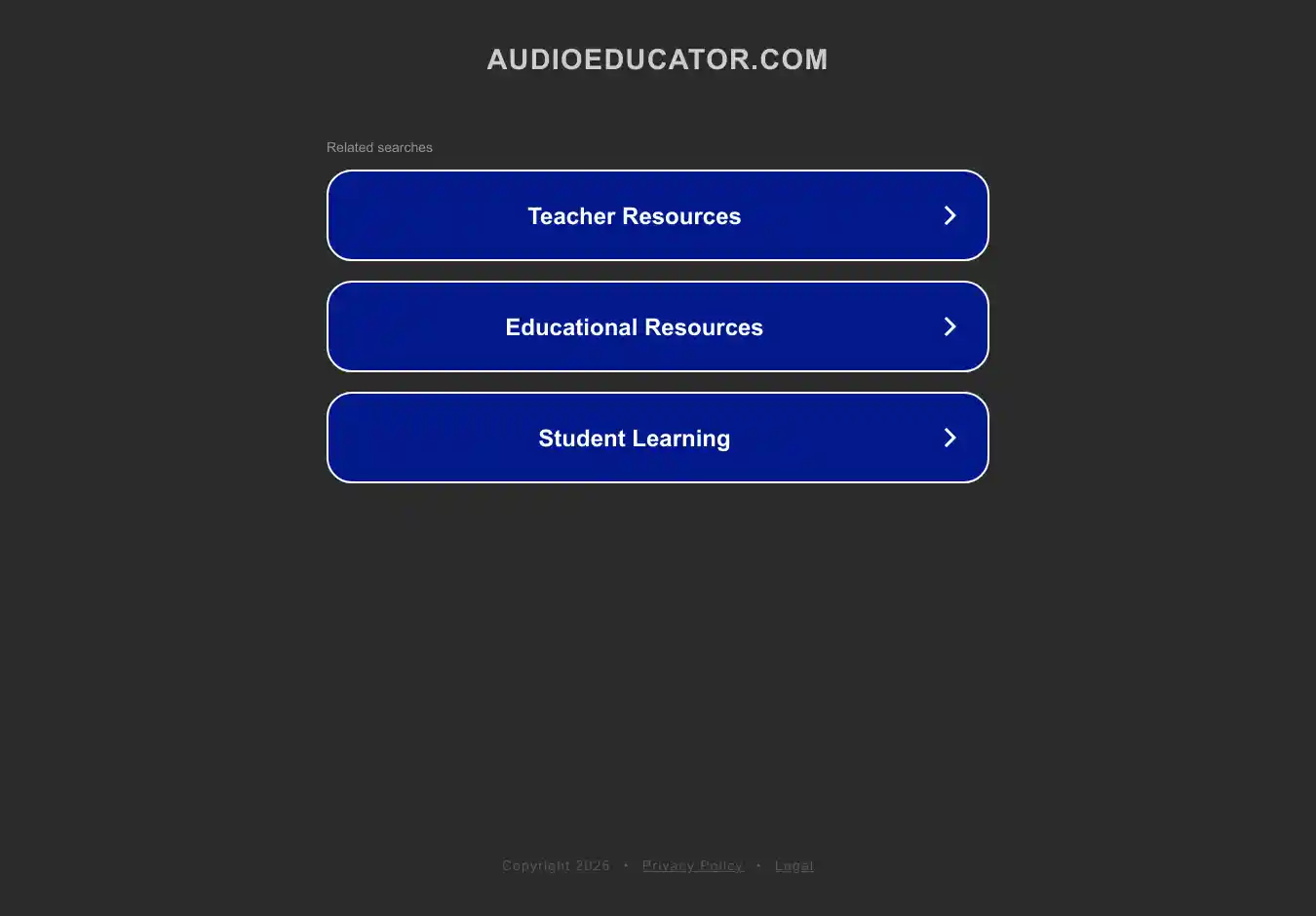
Task: View the Legal page link
Action: click(x=793, y=865)
